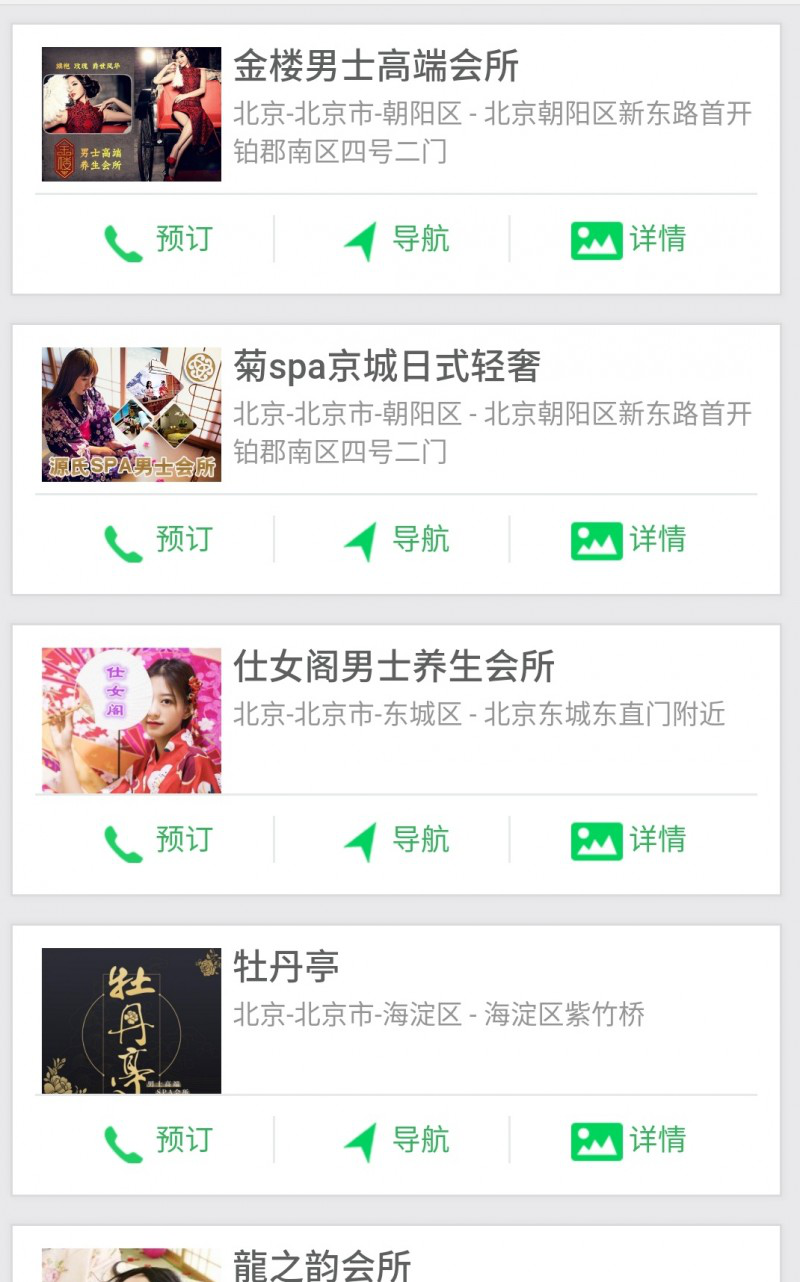800x1282 pixels.
Task: Start 导航 to 牡丹亭
Action: [396, 1140]
